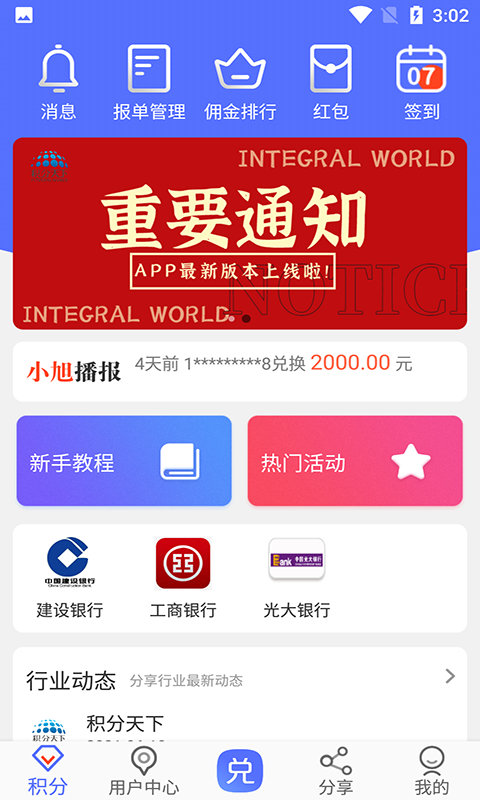480x800 pixels.
Task: Open 报单管理 order management
Action: tap(149, 83)
